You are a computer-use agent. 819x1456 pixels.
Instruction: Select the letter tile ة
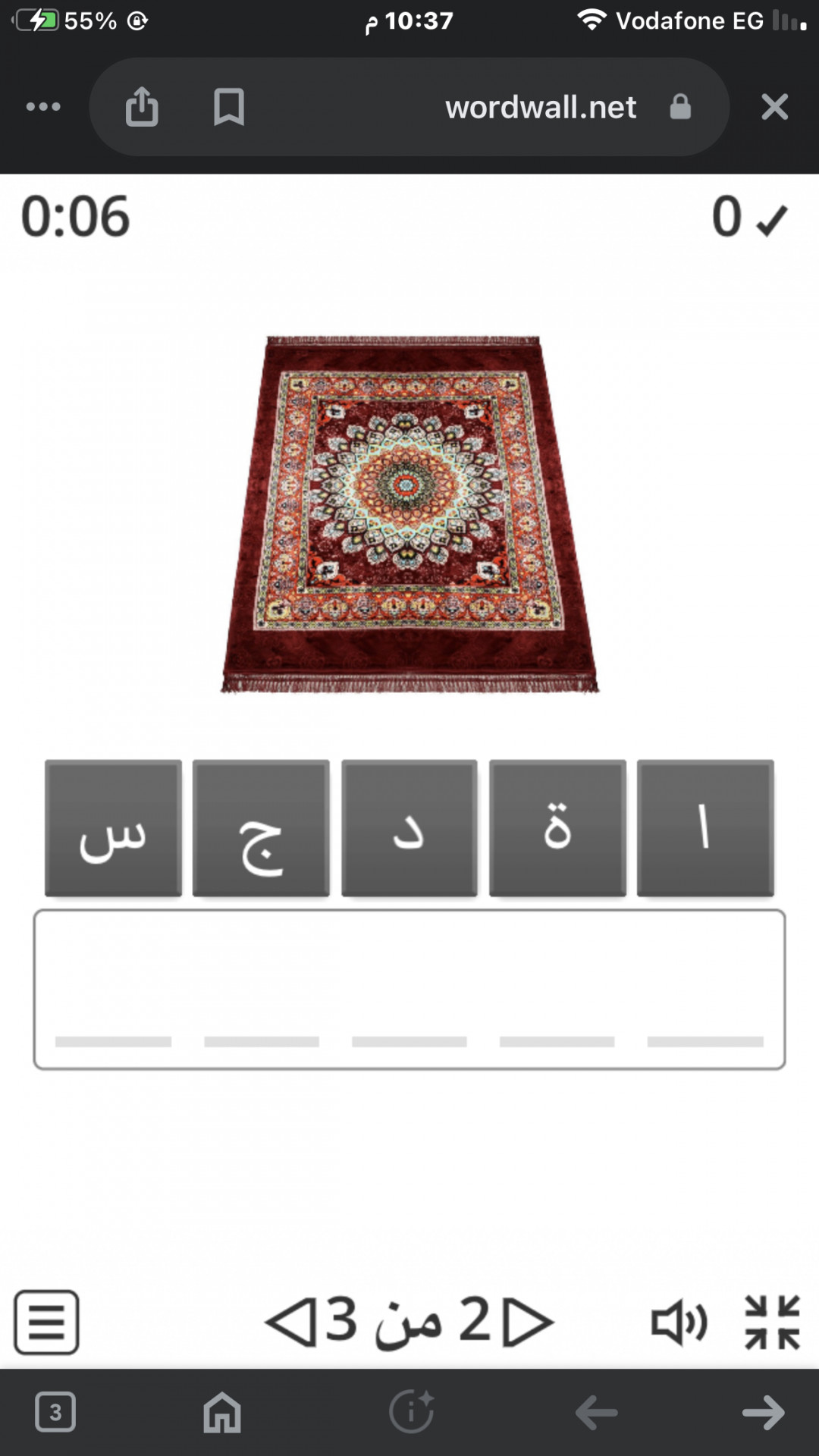[557, 828]
